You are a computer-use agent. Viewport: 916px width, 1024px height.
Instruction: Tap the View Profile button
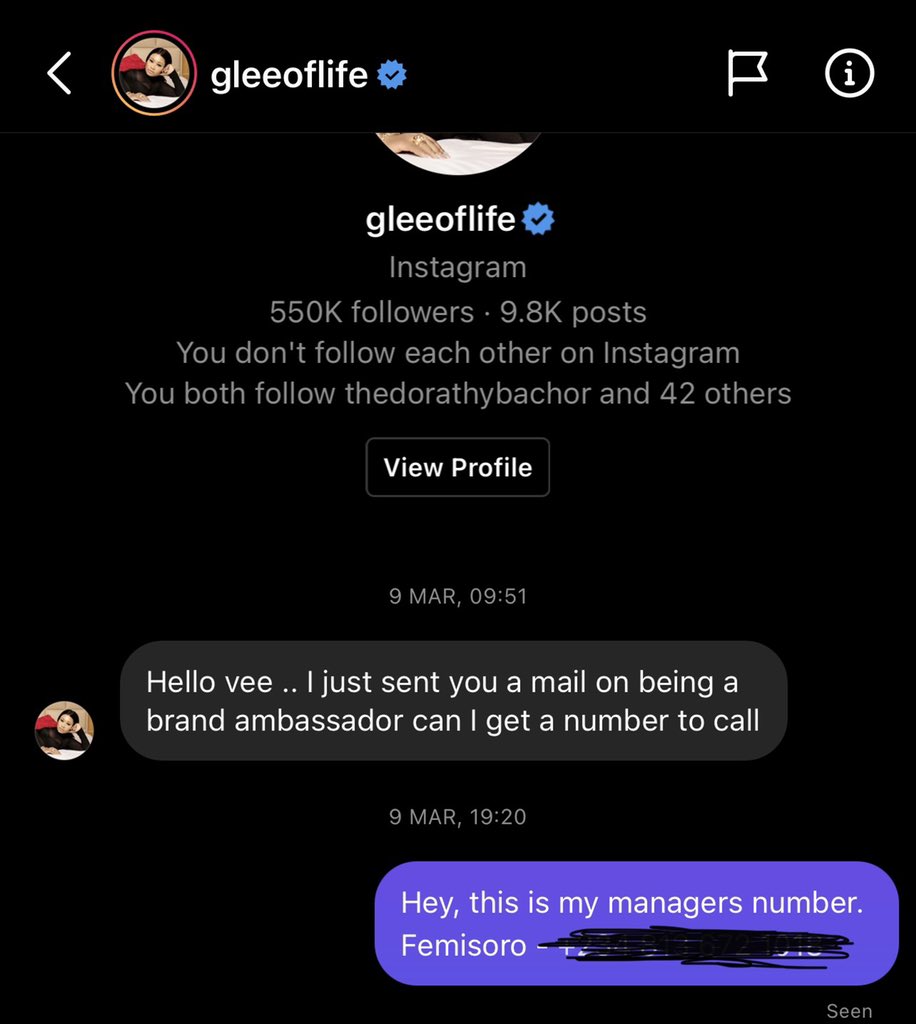click(457, 467)
